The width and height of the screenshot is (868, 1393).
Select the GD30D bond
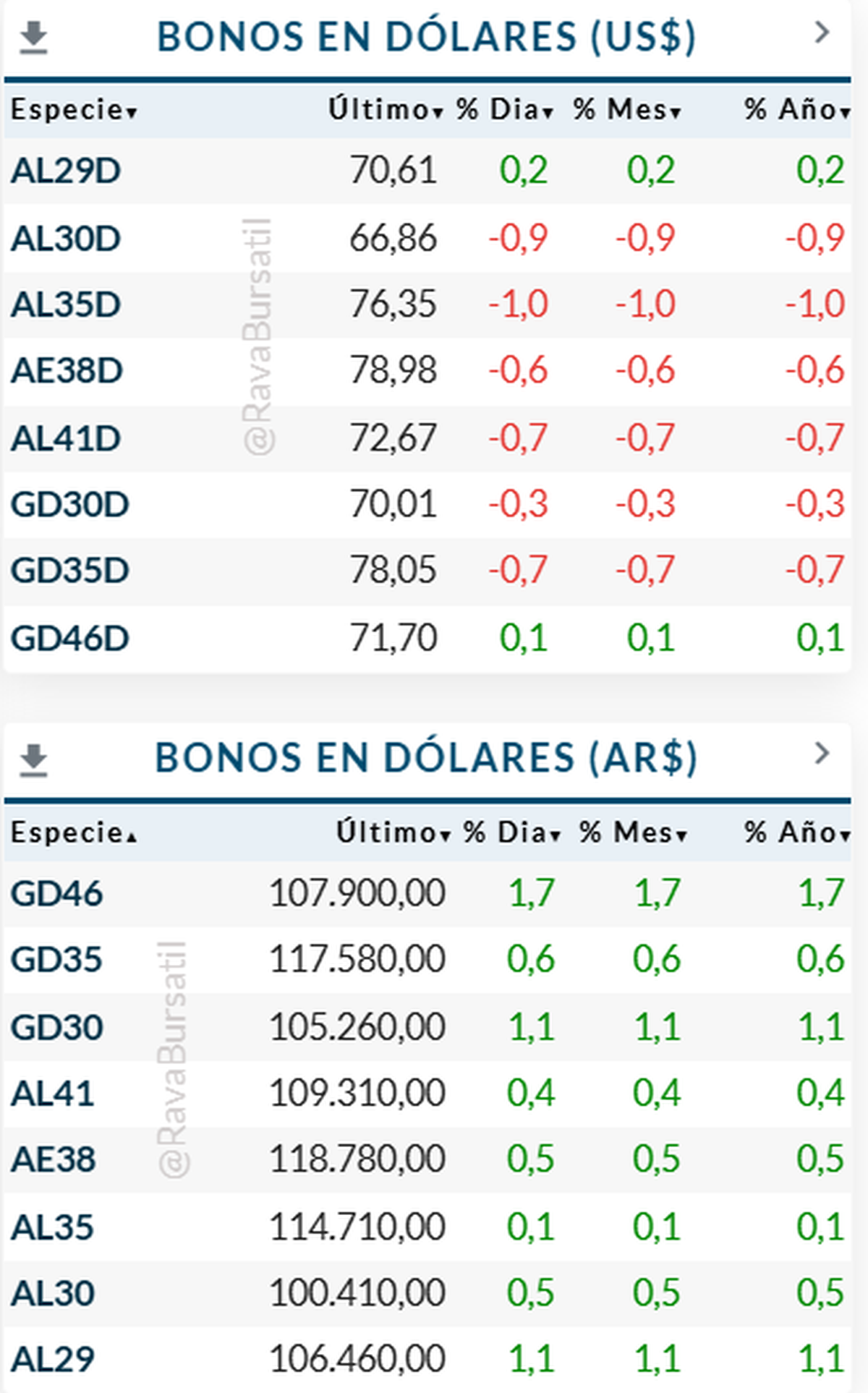[x=69, y=505]
